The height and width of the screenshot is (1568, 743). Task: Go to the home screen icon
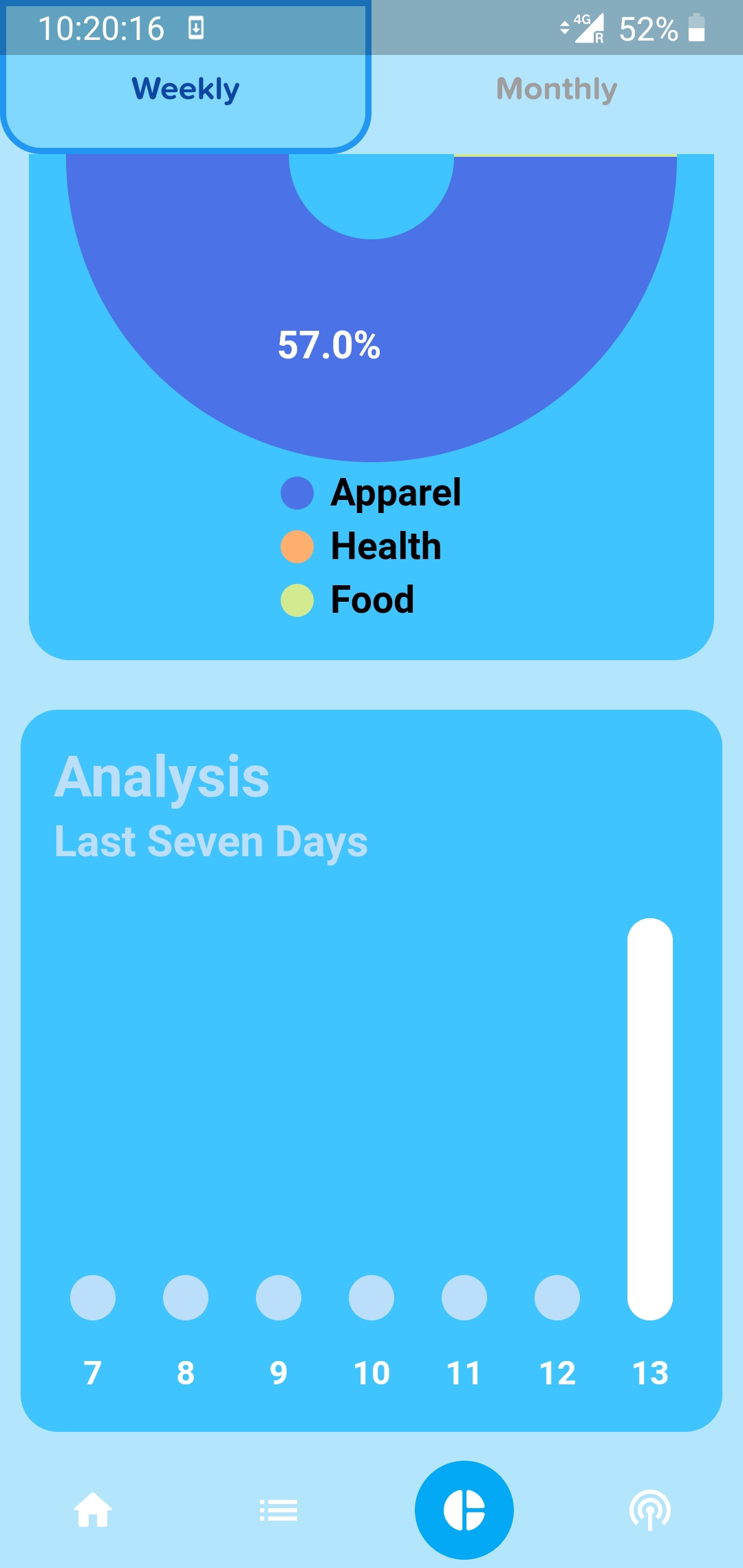click(x=93, y=1510)
